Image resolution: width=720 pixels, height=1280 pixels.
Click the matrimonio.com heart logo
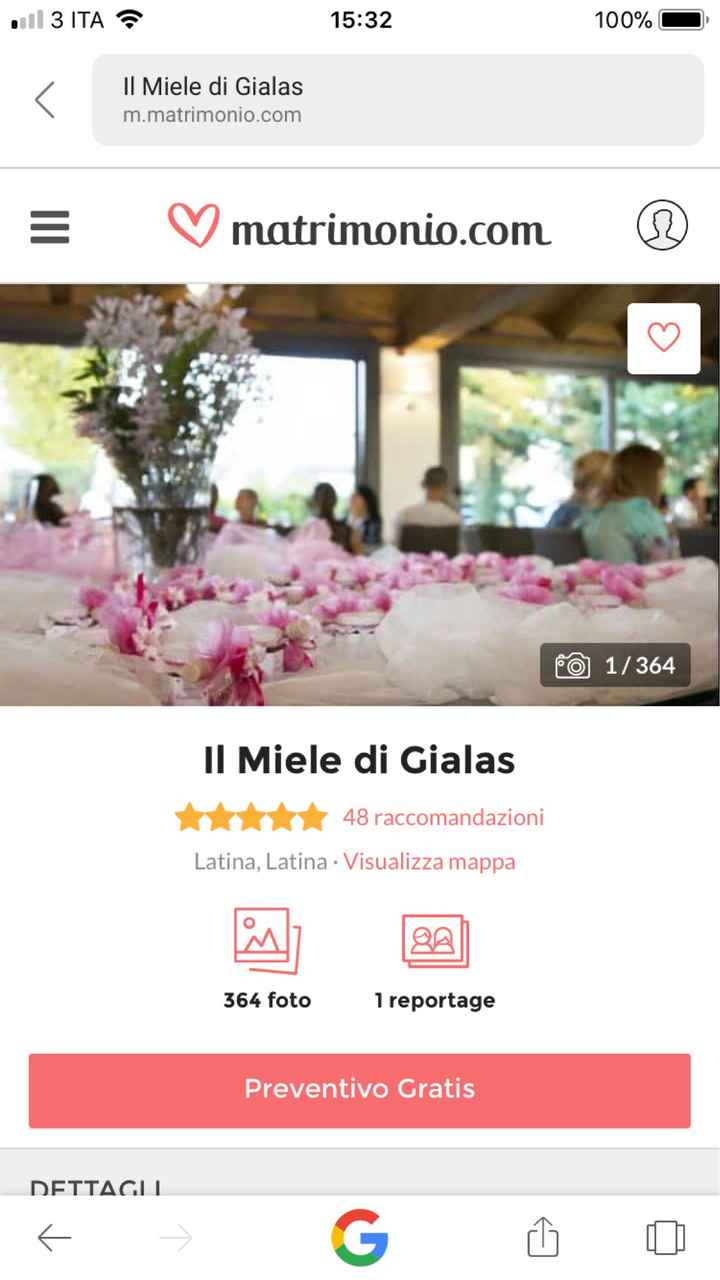[x=197, y=226]
